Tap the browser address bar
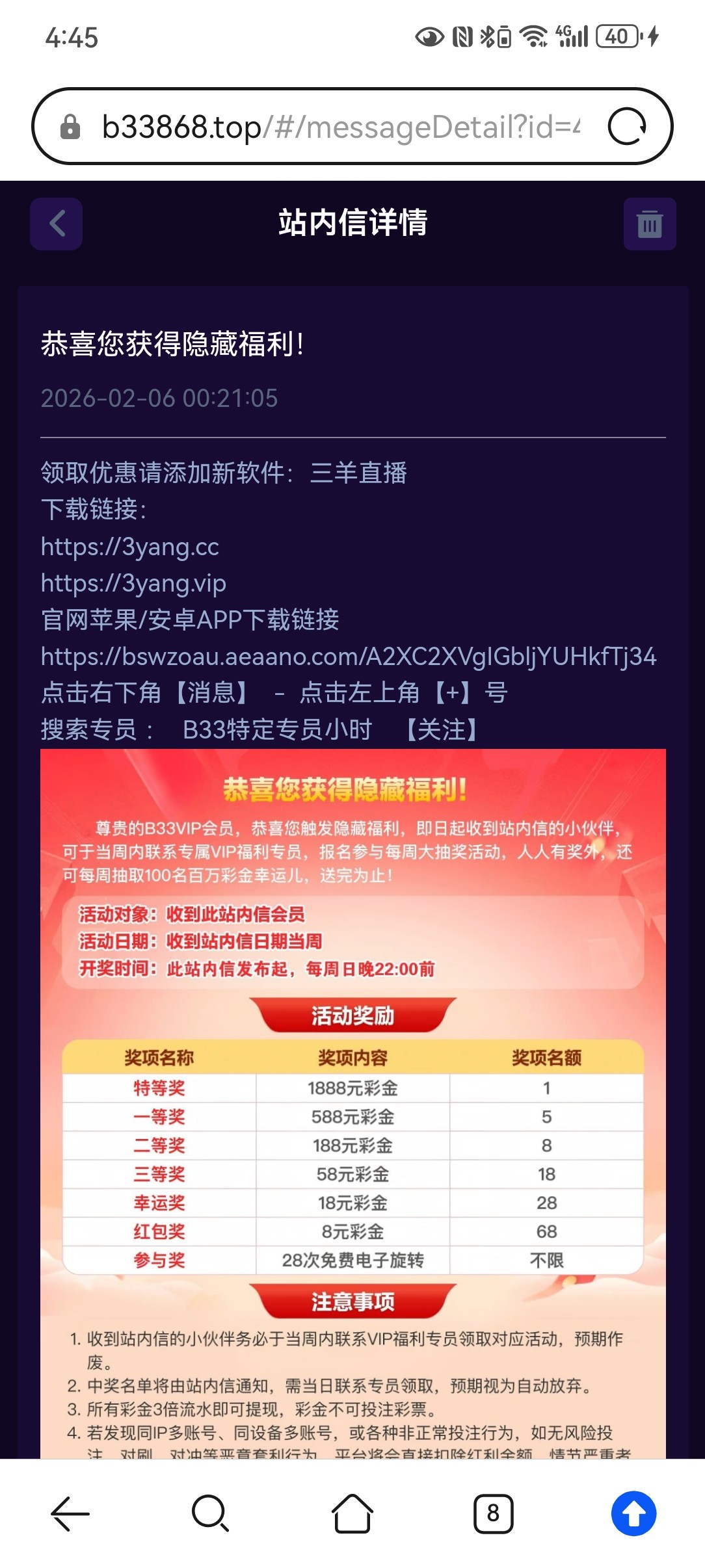This screenshot has width=705, height=1568. point(338,127)
